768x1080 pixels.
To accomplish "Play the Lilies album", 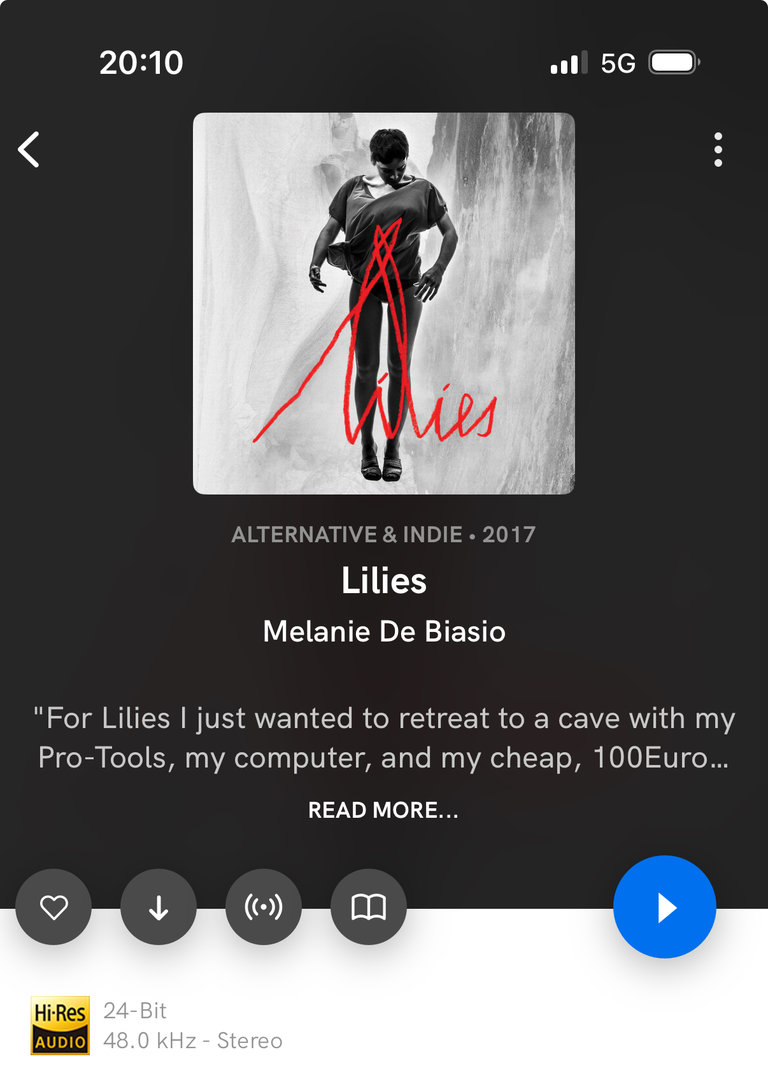I will [664, 907].
